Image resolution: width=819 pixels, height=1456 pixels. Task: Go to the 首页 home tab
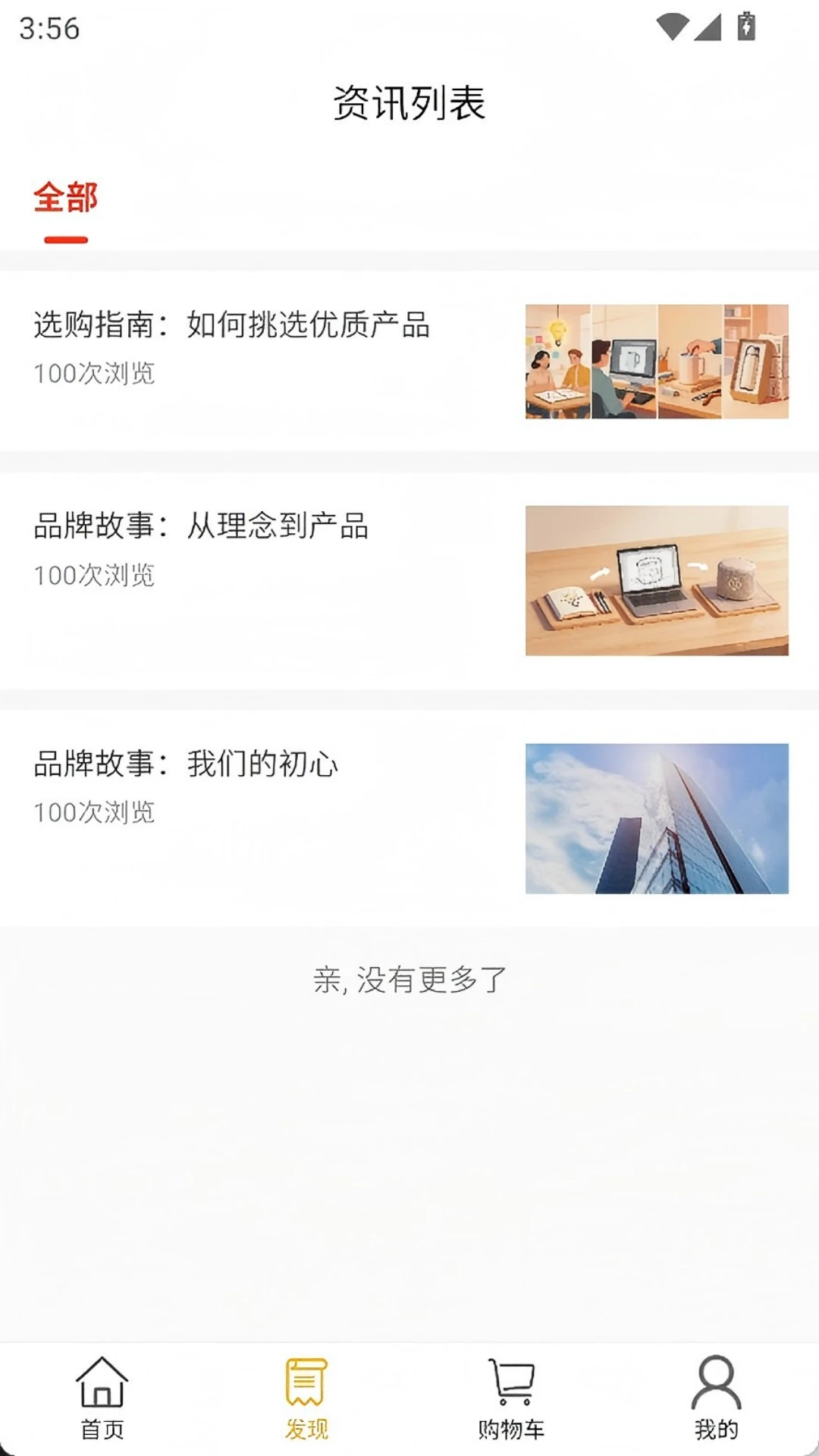click(x=102, y=1399)
